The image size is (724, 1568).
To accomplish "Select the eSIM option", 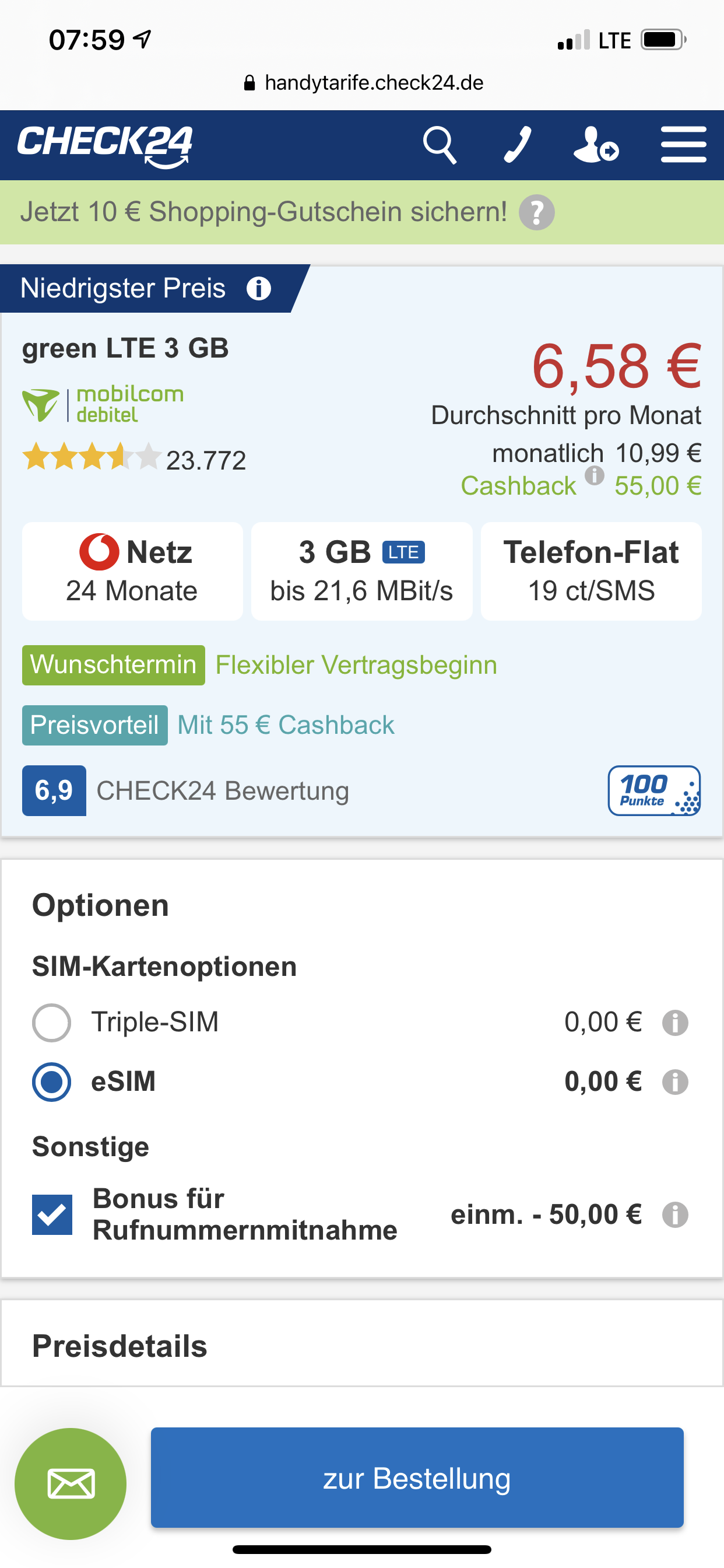I will [x=52, y=1081].
